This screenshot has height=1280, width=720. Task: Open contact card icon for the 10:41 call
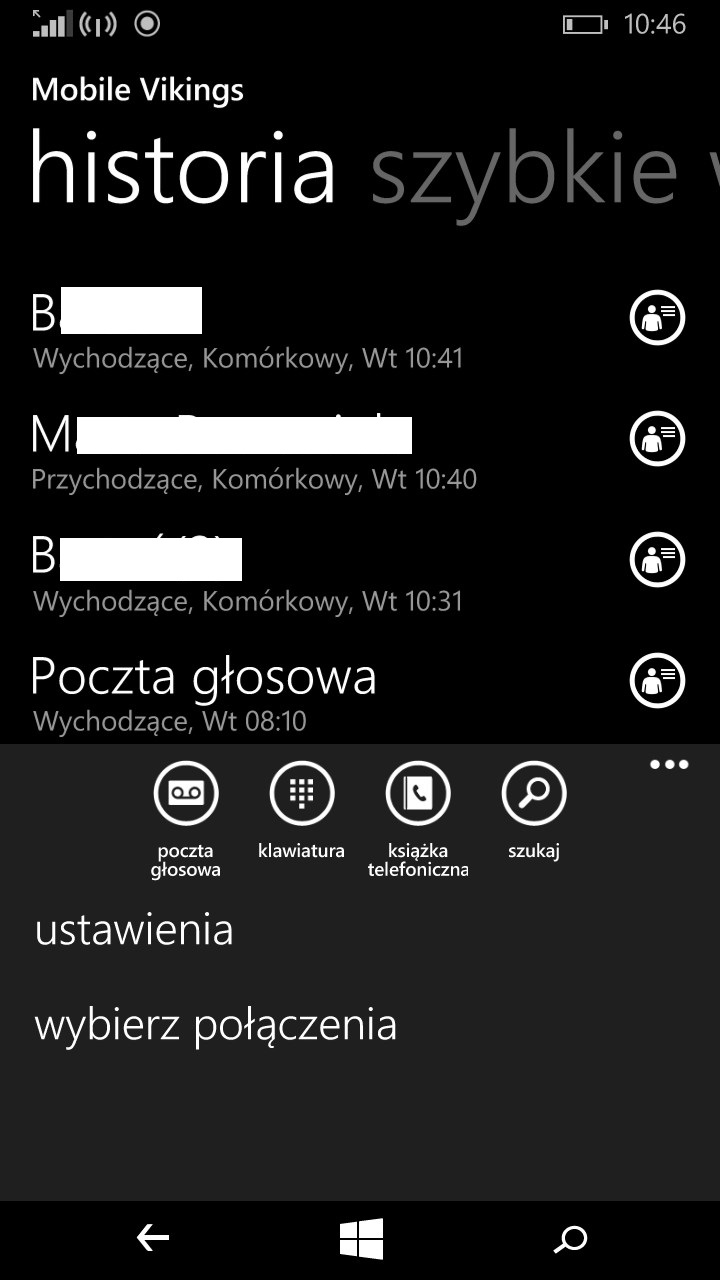tap(657, 317)
